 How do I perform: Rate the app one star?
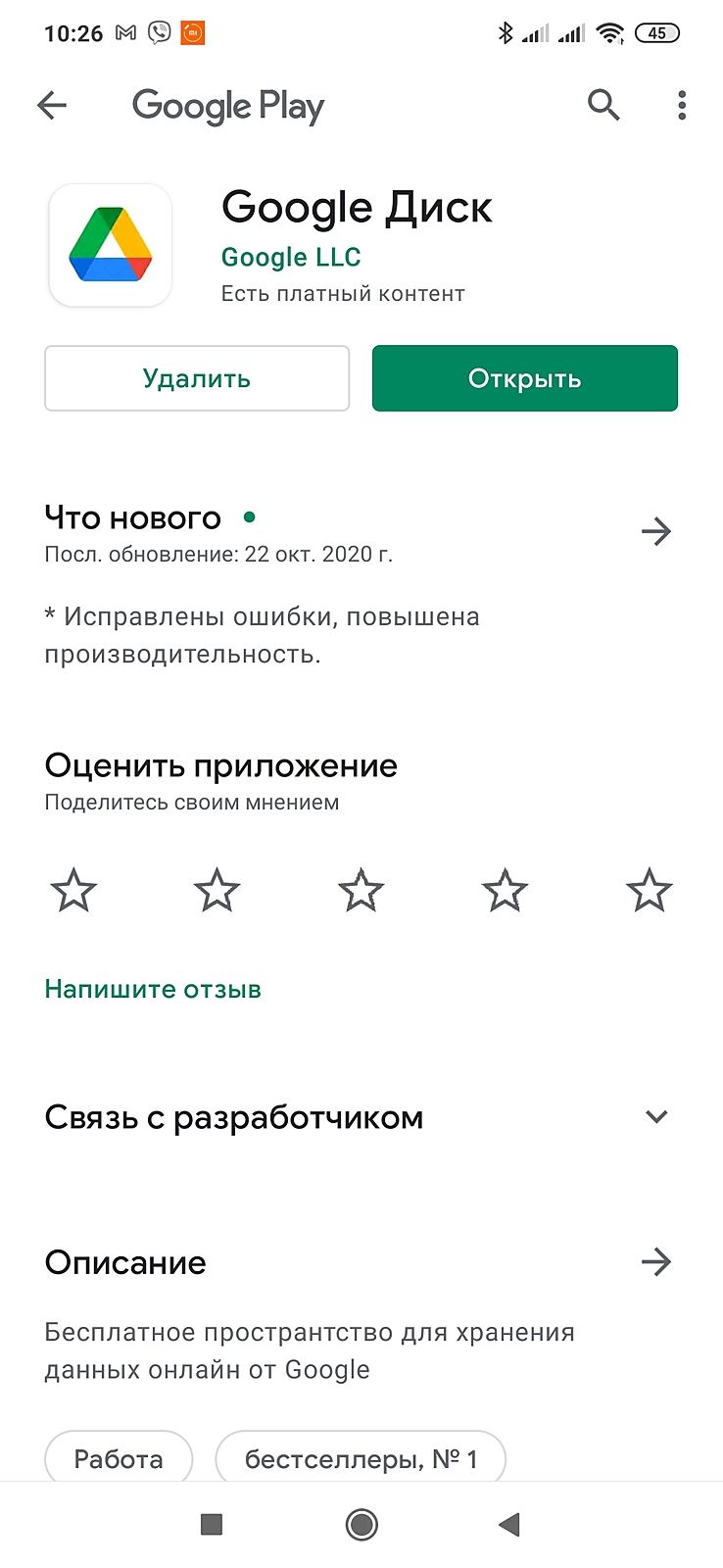[x=73, y=891]
